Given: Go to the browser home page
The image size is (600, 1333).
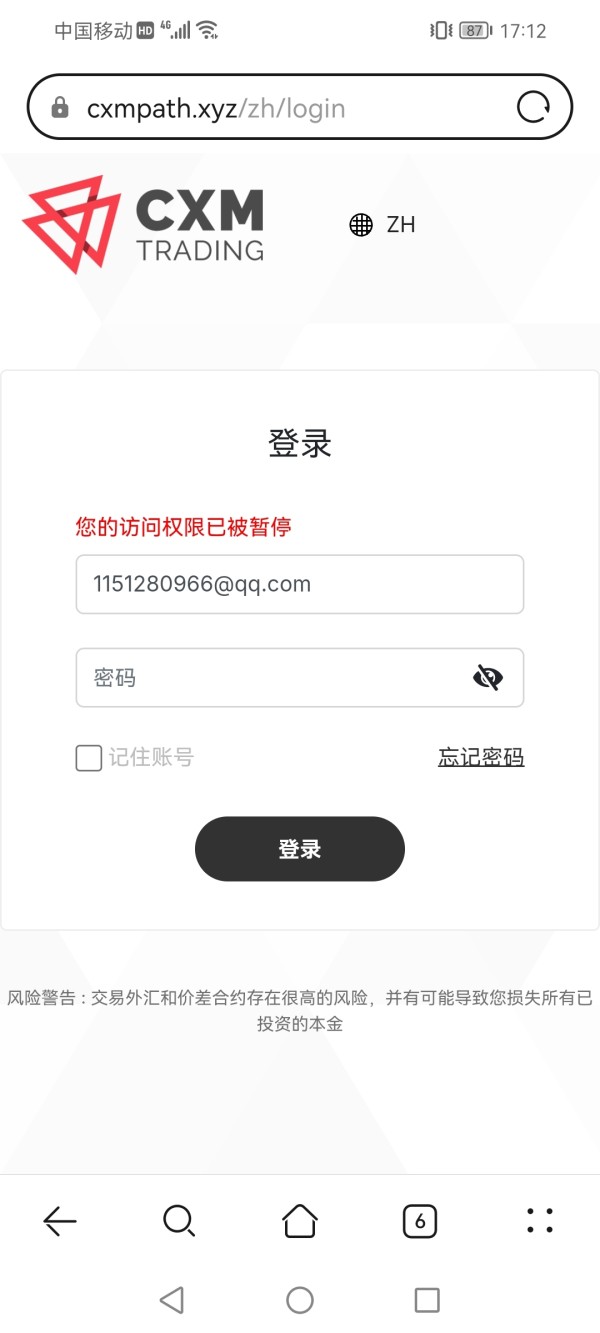Looking at the screenshot, I should [x=300, y=1220].
